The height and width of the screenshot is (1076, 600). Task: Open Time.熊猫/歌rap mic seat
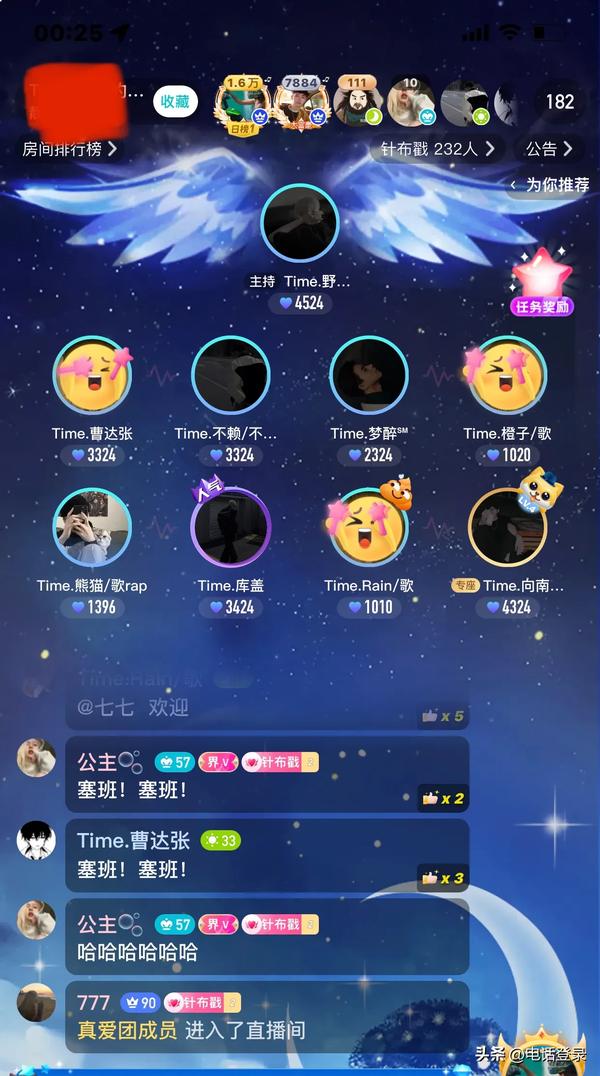click(x=92, y=527)
